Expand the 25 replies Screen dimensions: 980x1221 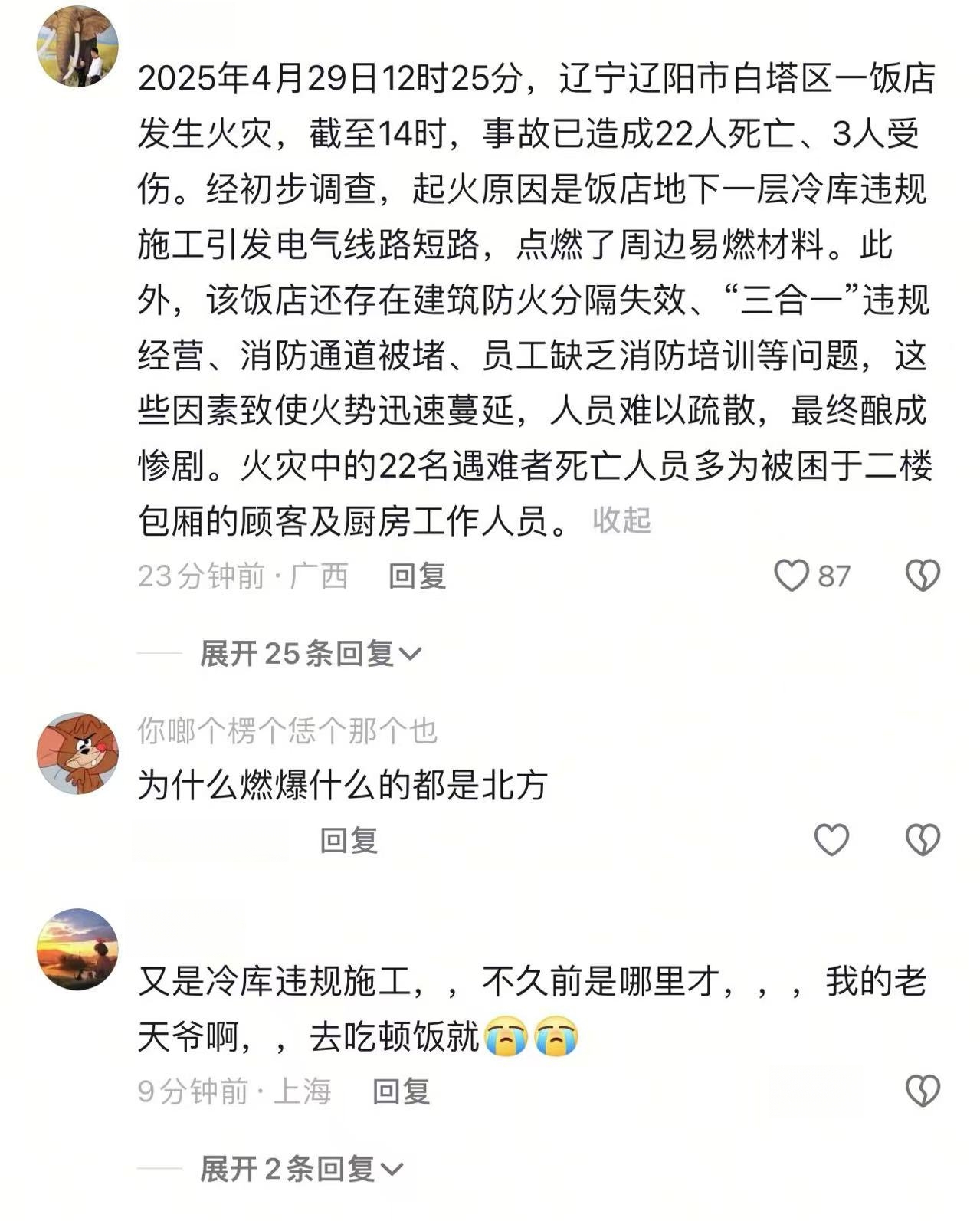pyautogui.click(x=310, y=654)
